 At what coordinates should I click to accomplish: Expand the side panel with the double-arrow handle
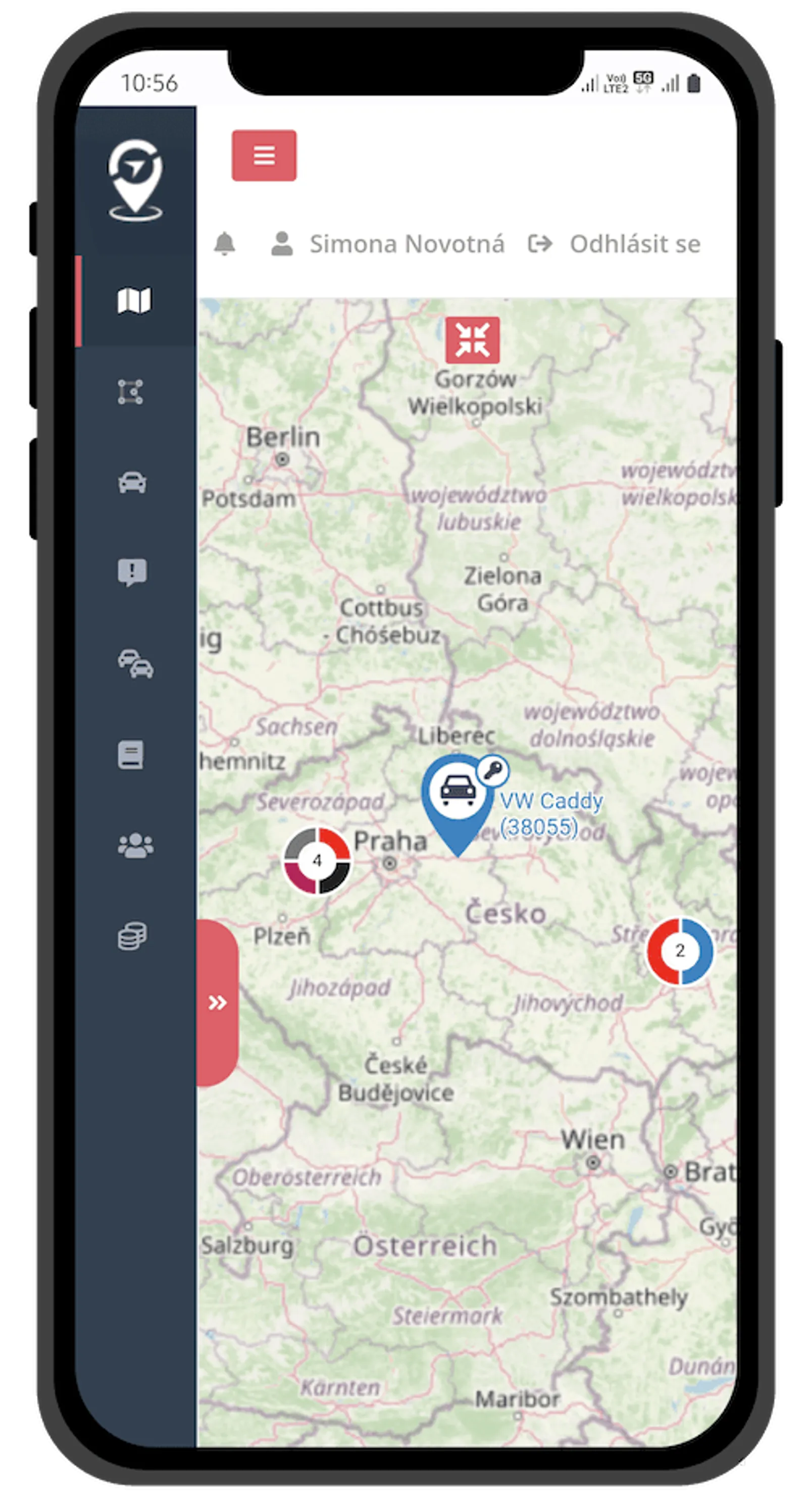[217, 1002]
